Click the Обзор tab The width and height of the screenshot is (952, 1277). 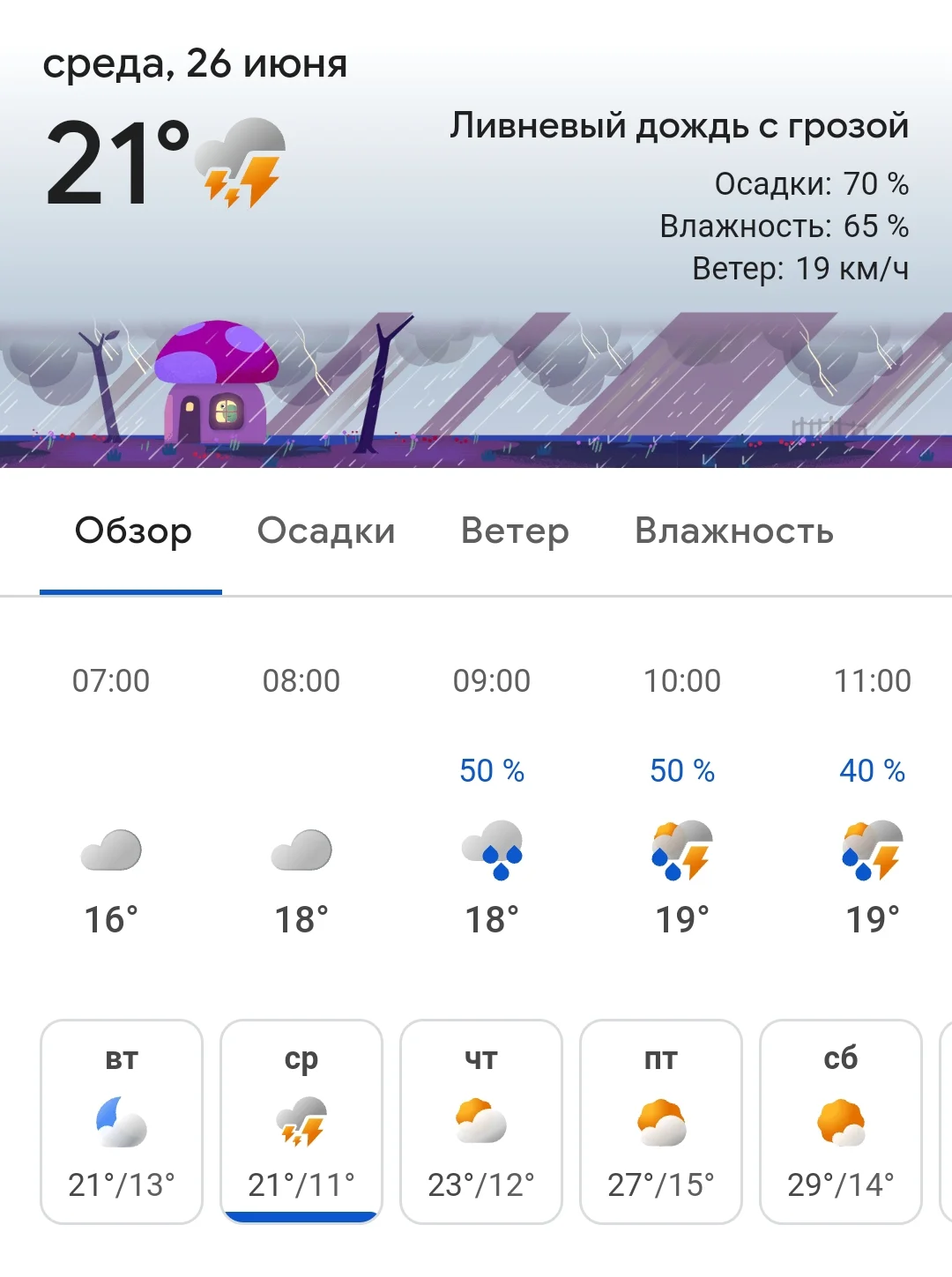[133, 530]
